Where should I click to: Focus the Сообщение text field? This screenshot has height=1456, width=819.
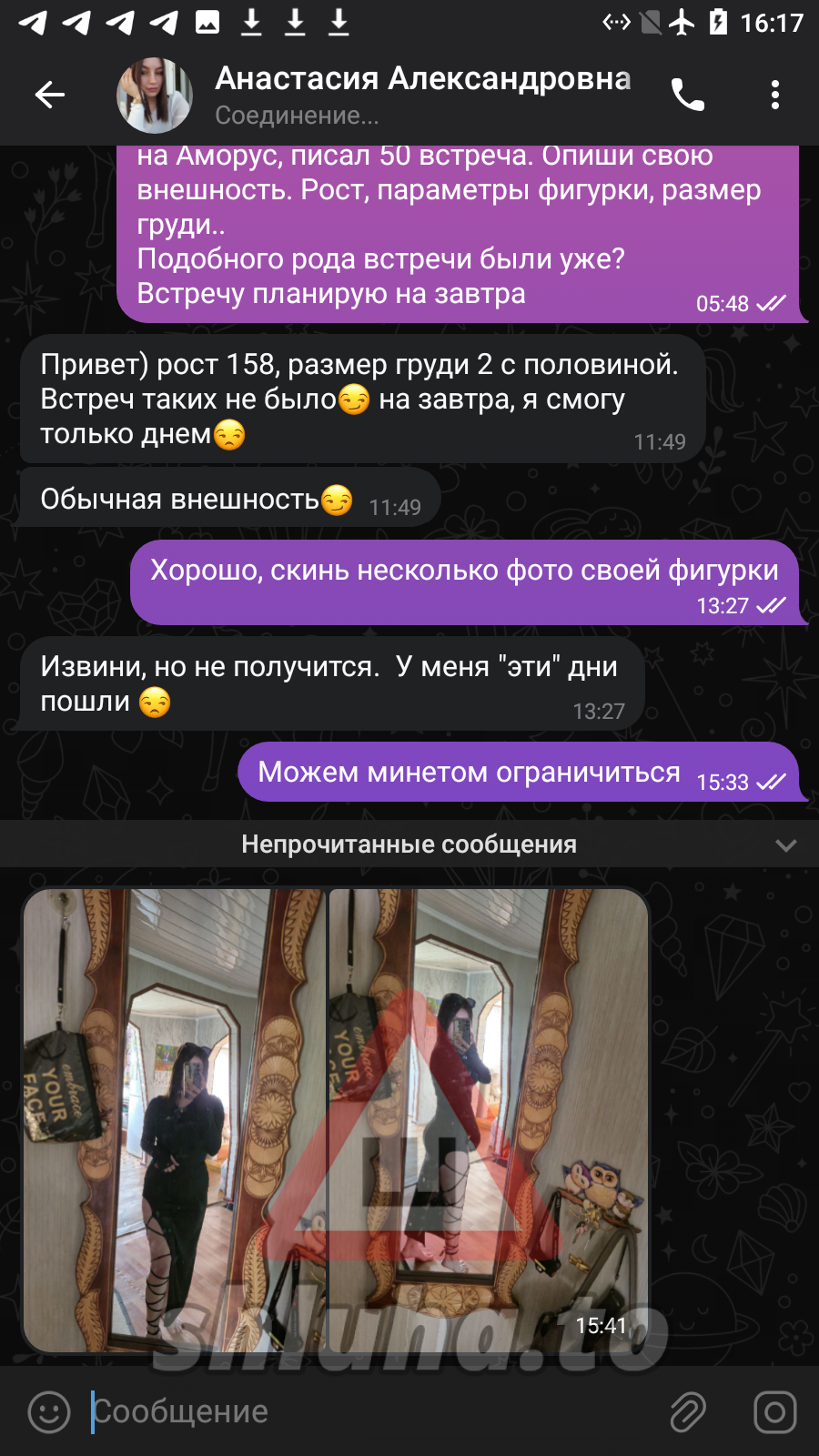364,1411
